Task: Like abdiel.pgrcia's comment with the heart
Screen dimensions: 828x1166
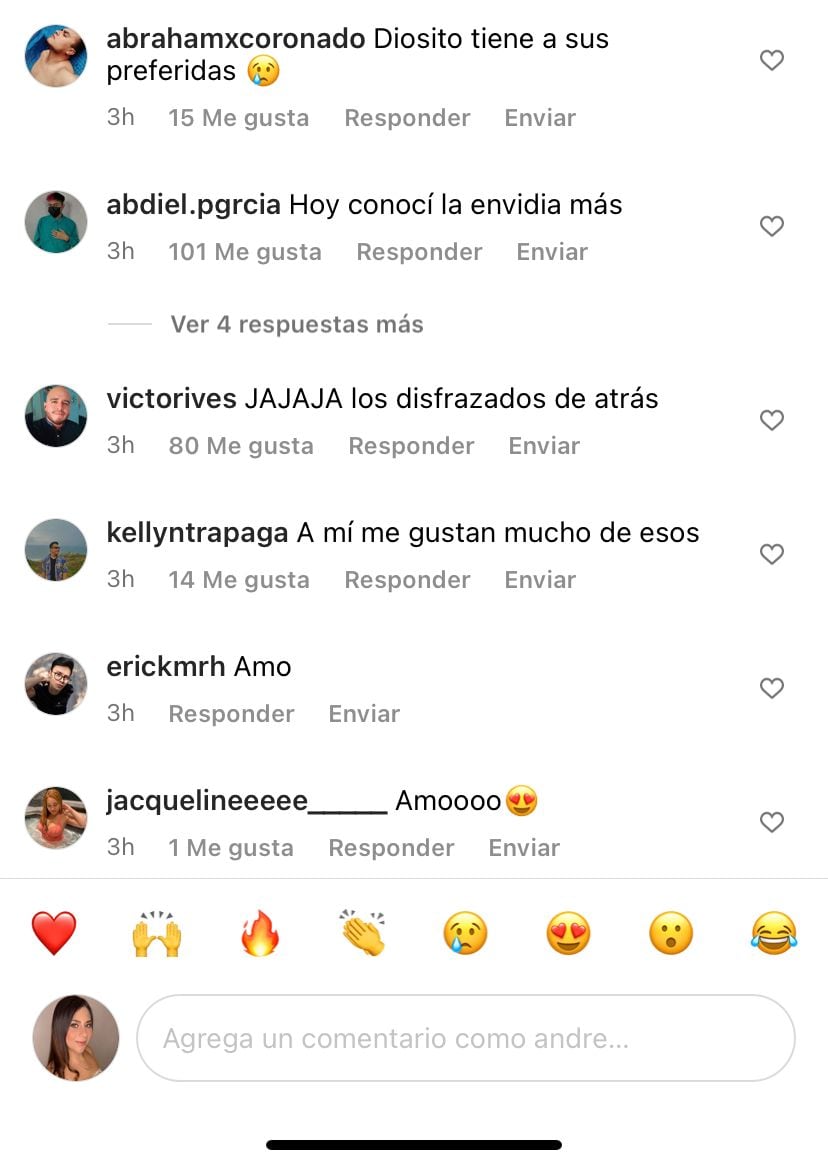Action: (x=771, y=227)
